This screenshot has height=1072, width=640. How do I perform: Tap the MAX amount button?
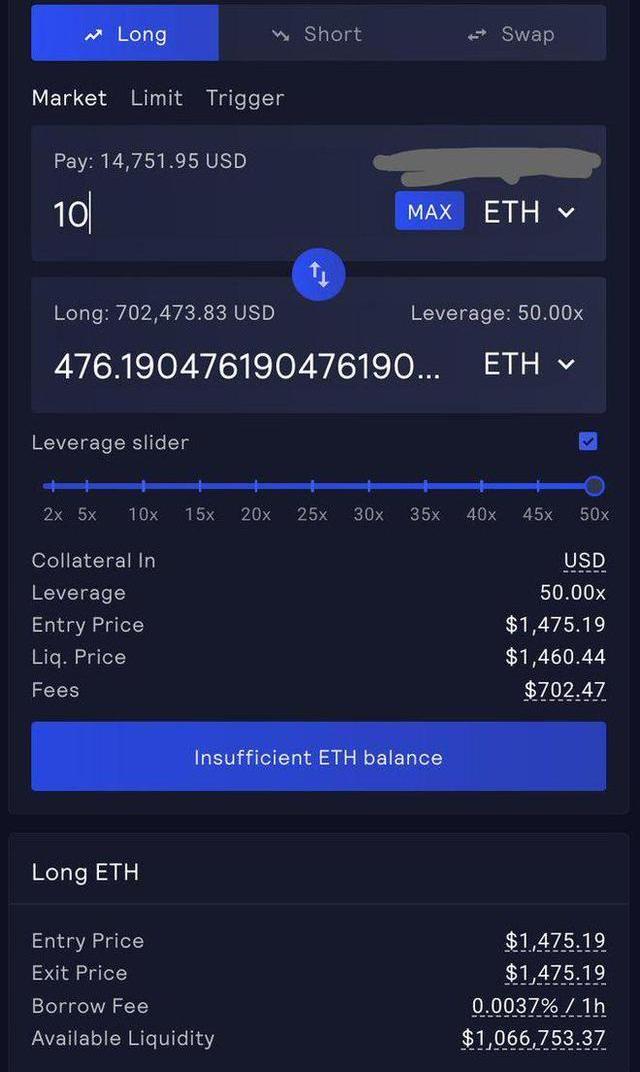point(429,212)
